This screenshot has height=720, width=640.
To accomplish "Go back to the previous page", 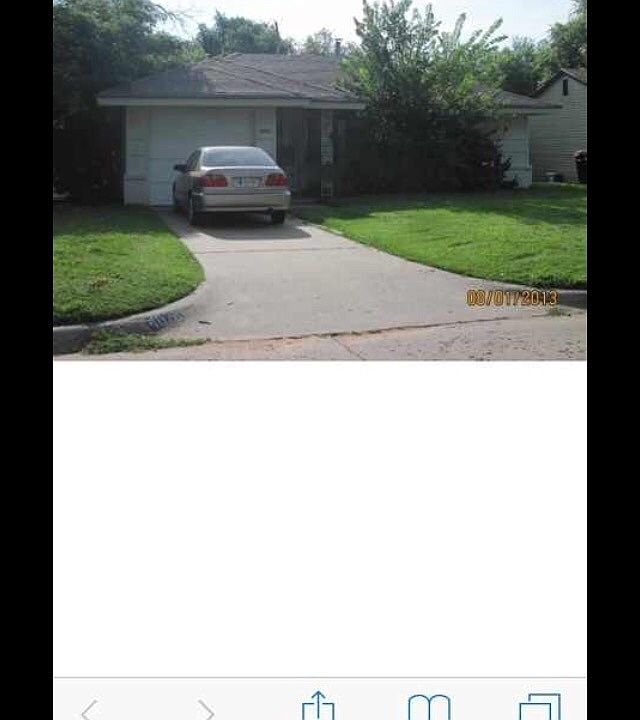I will click(90, 709).
